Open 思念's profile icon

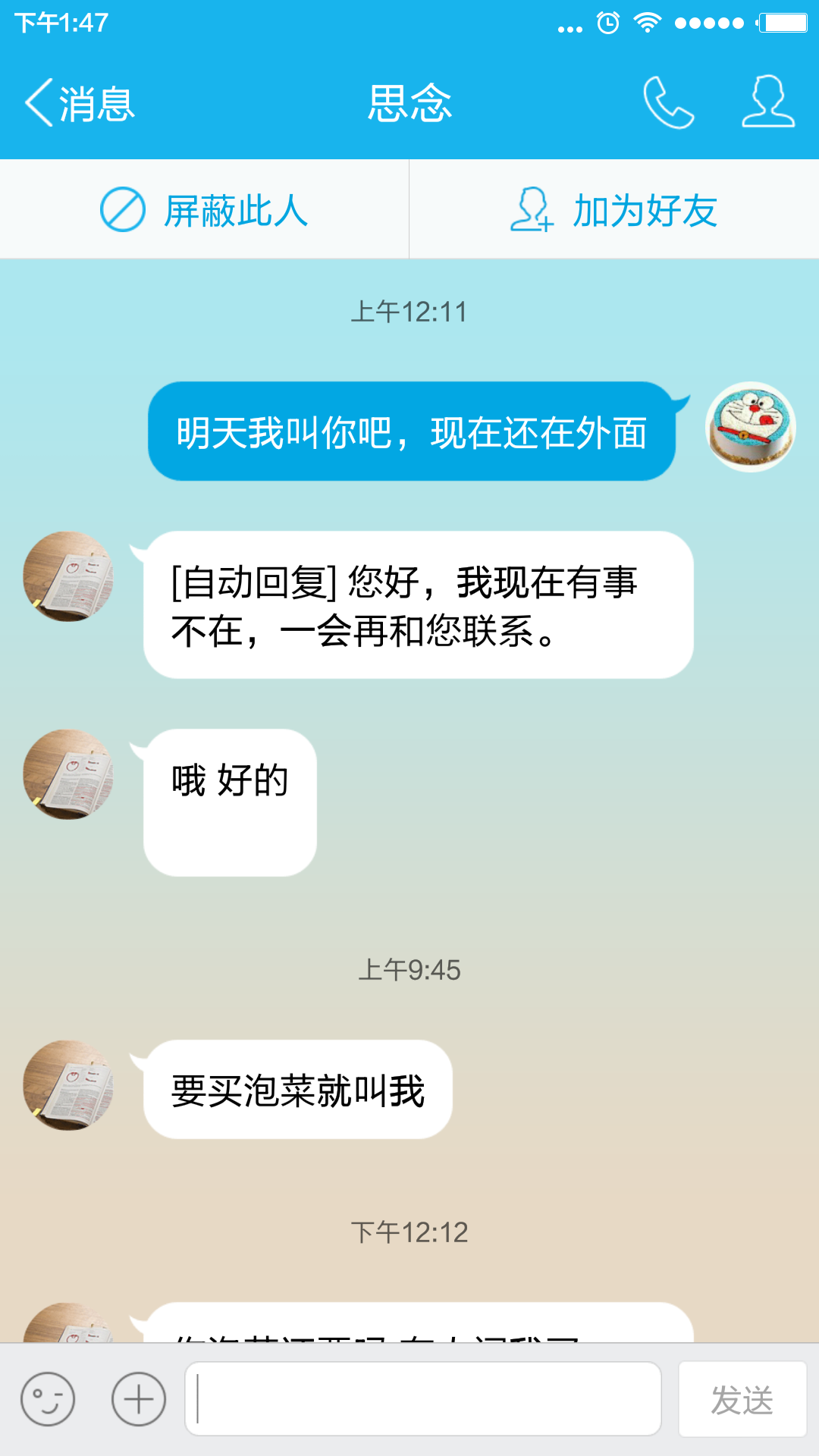pyautogui.click(x=767, y=102)
